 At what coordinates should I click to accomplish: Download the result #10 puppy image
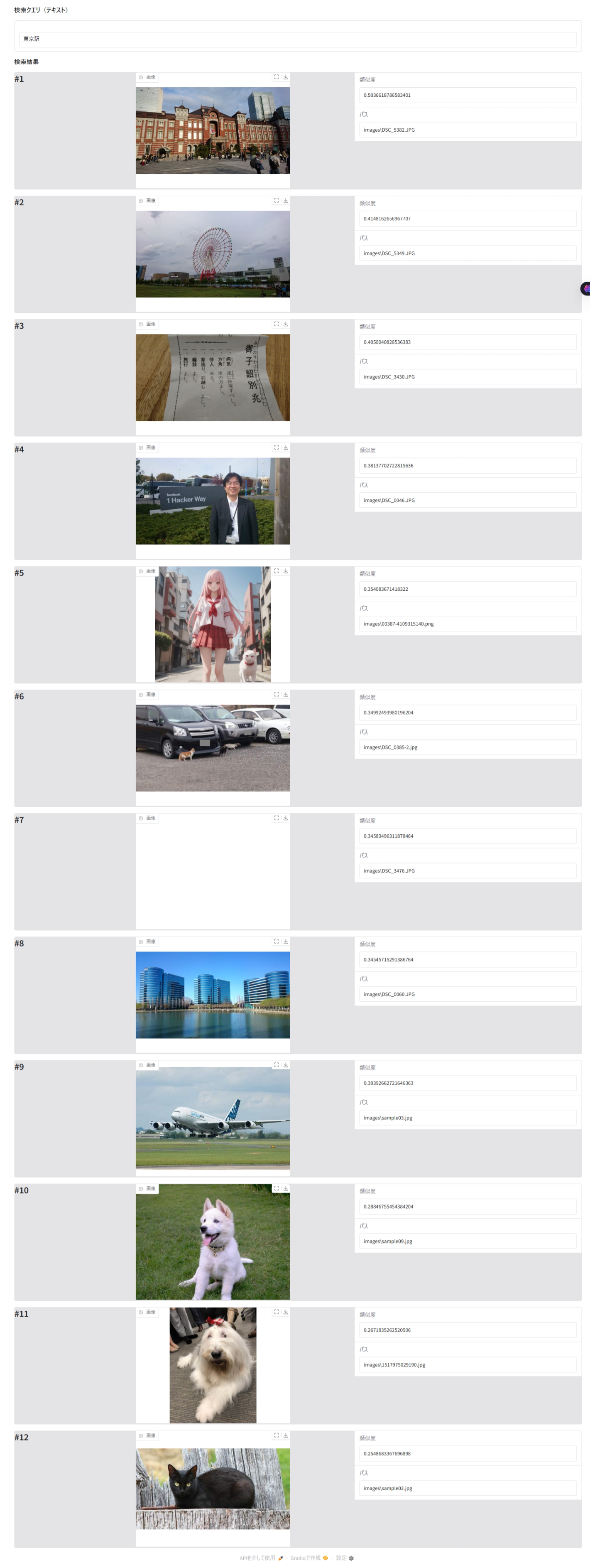tap(285, 1190)
